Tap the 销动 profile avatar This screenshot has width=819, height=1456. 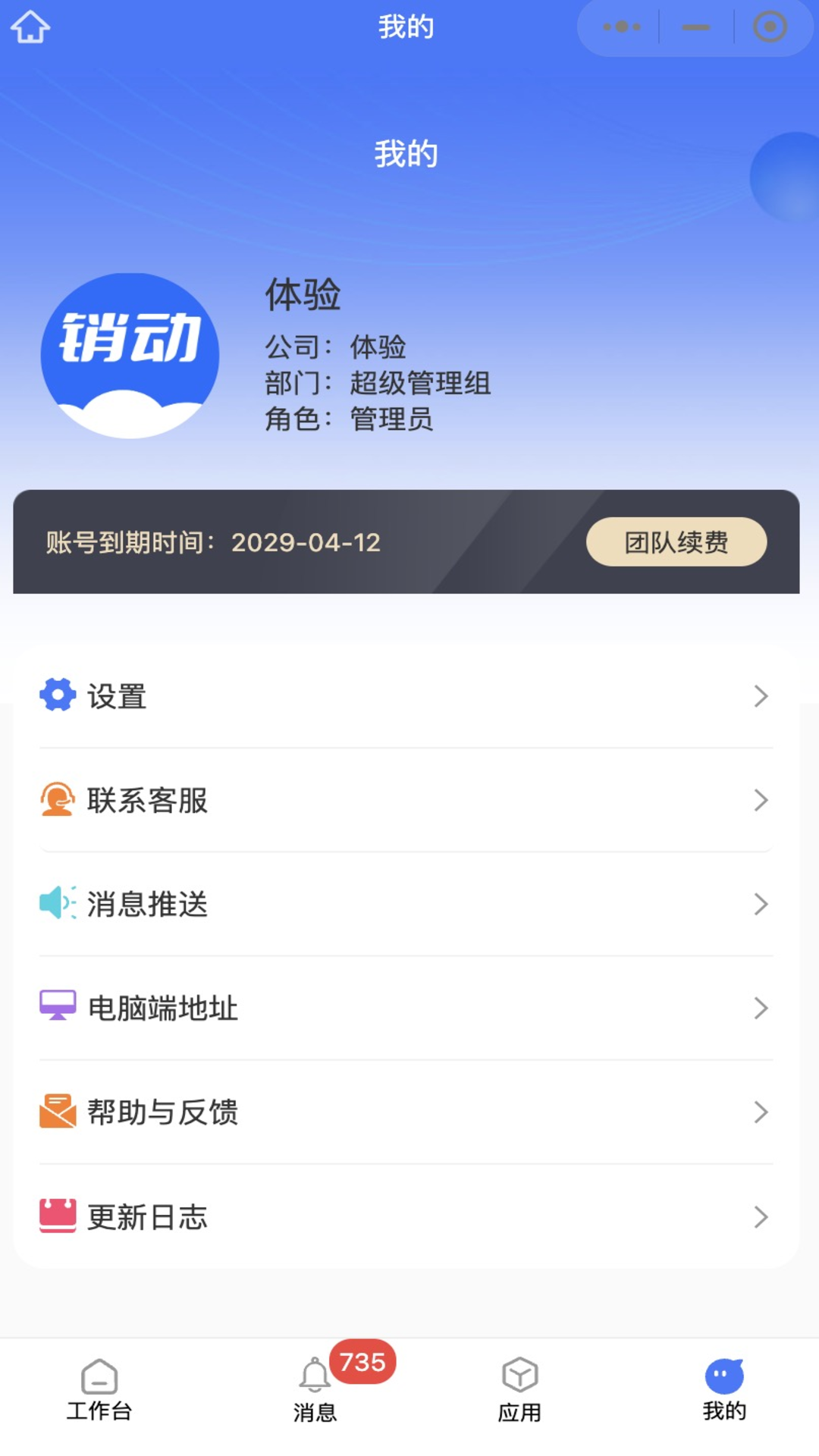click(x=130, y=356)
